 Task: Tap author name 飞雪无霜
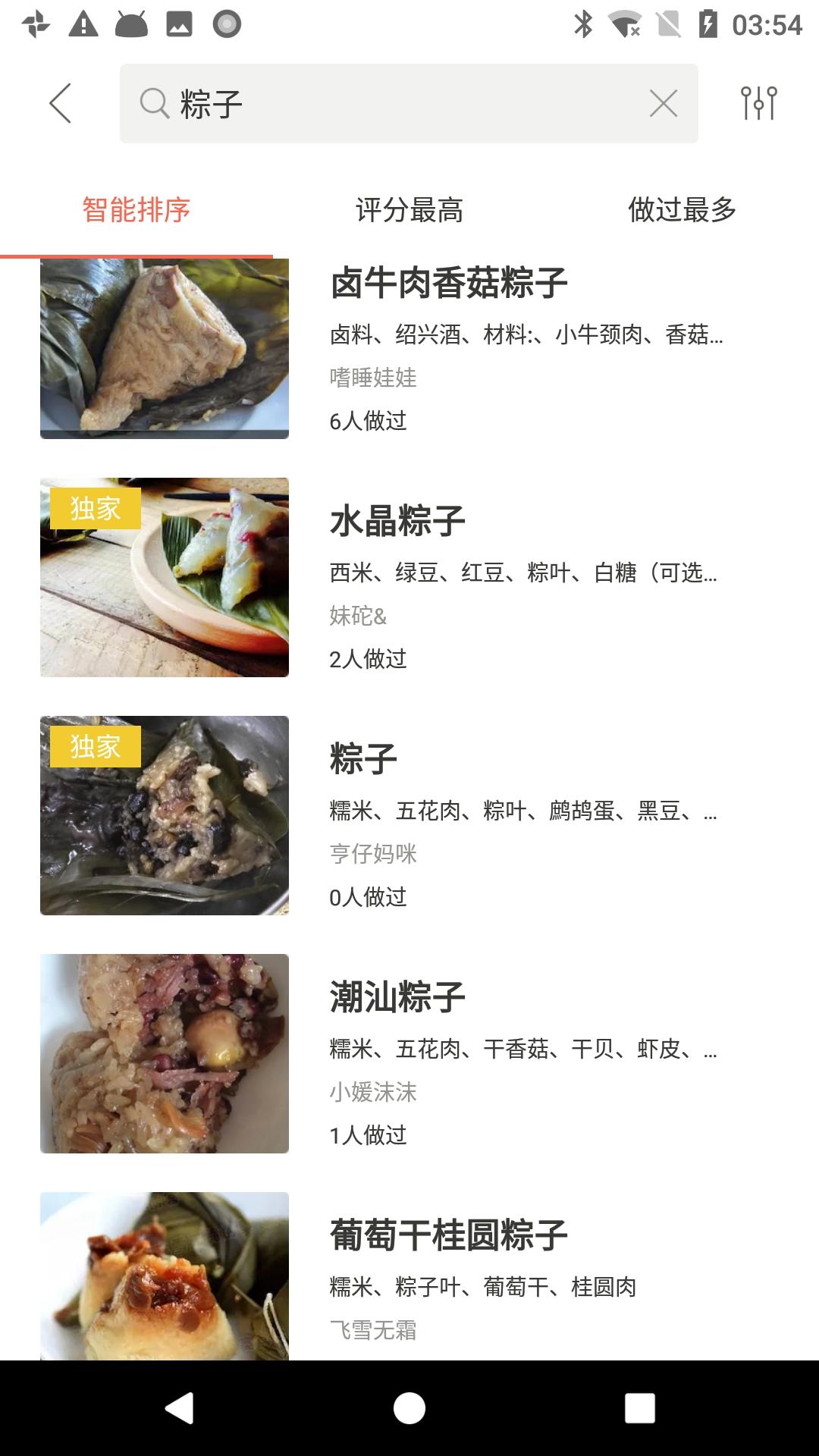click(374, 1329)
